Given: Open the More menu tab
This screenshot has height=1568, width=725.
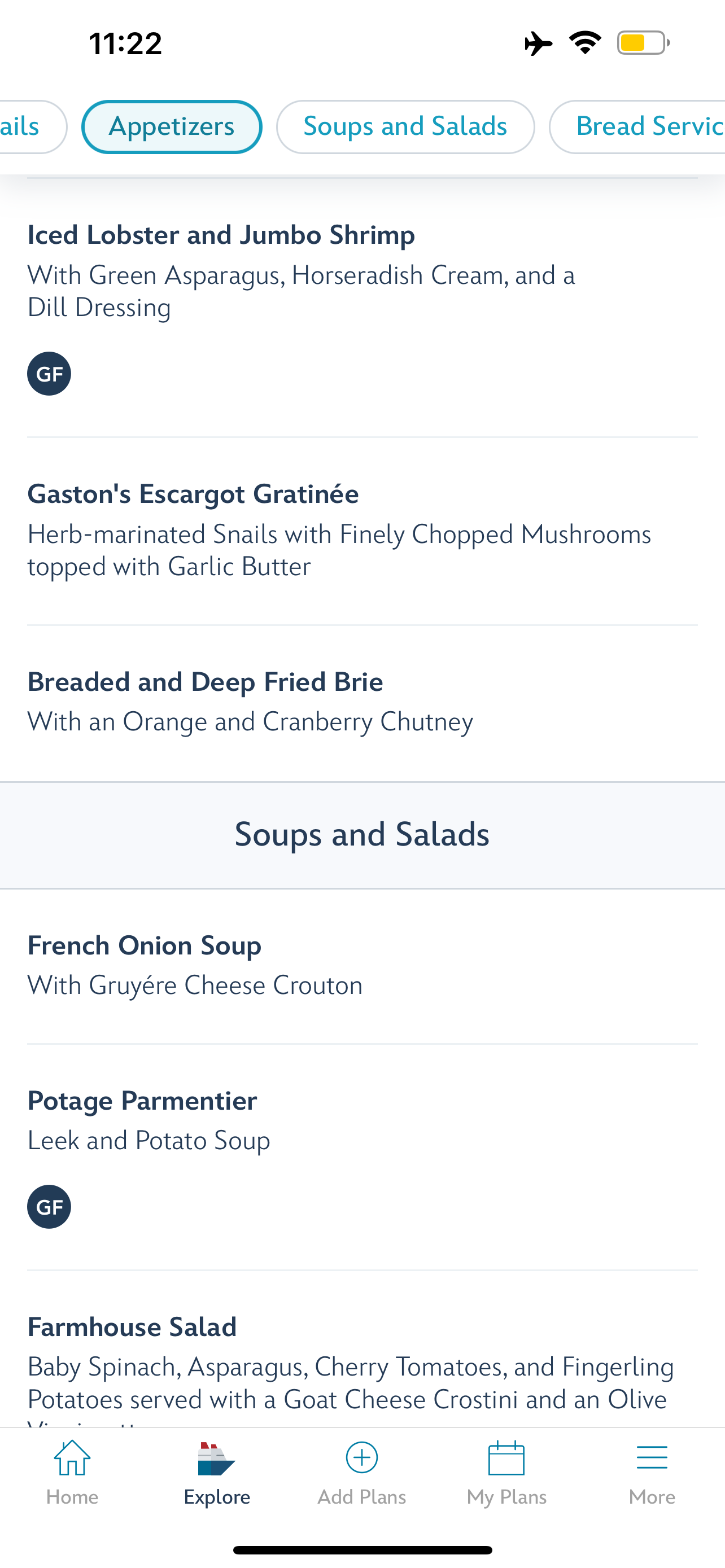Looking at the screenshot, I should click(652, 1473).
